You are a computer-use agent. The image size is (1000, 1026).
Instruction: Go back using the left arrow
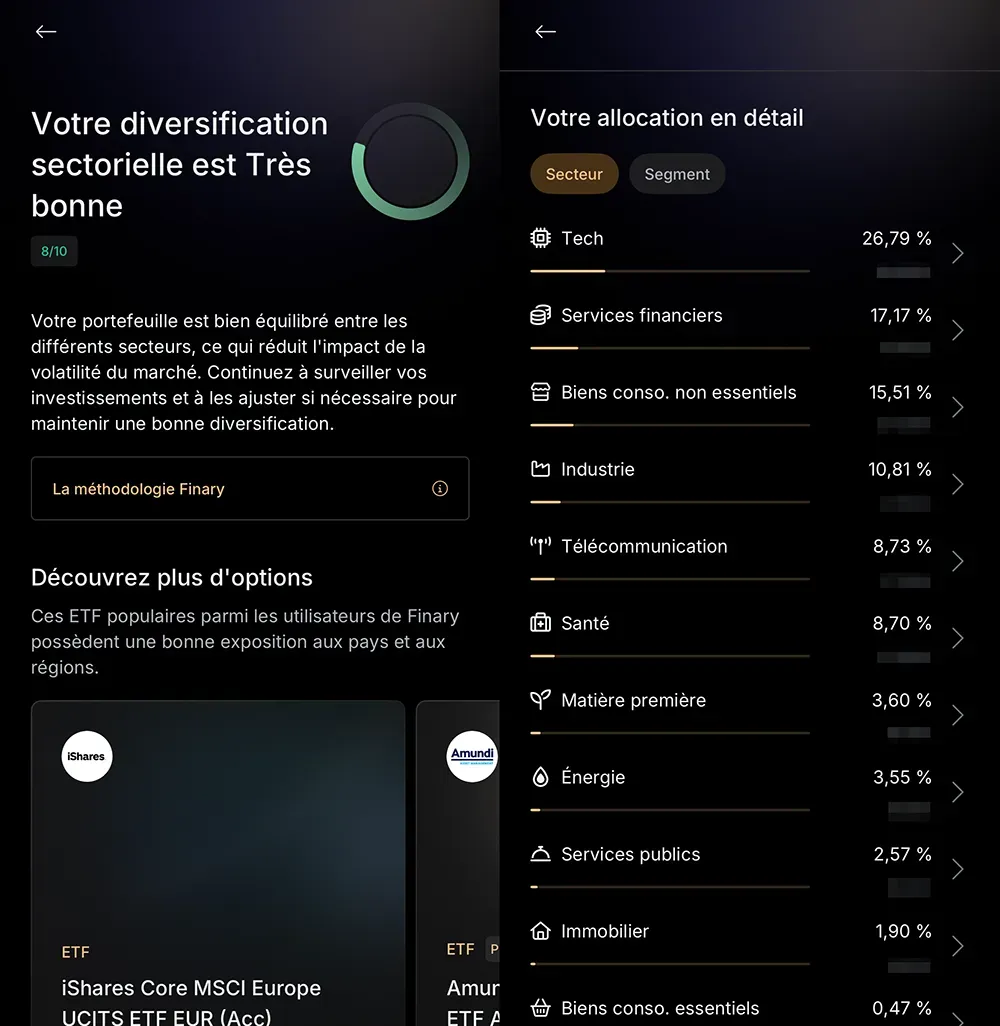point(46,31)
